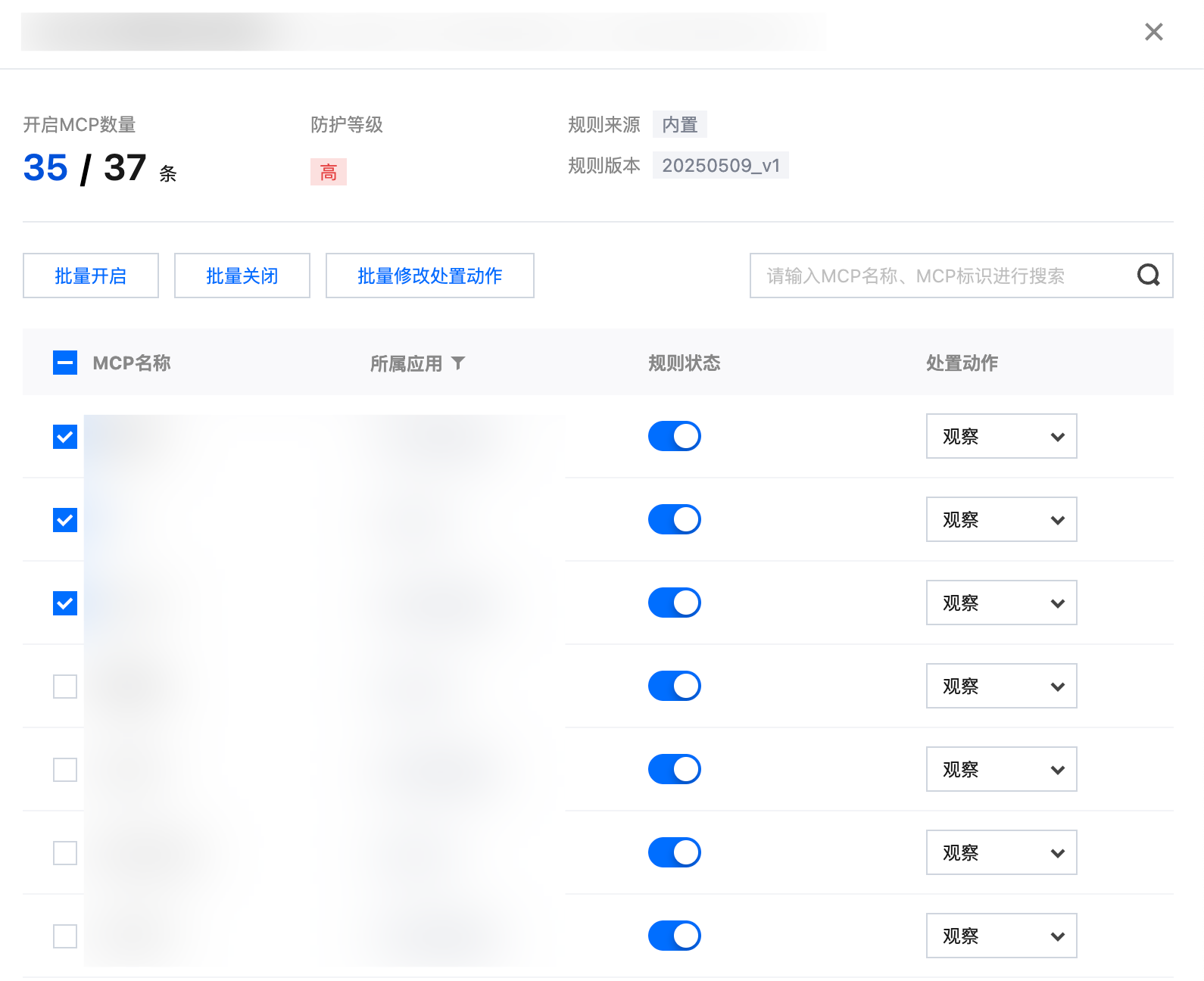
Task: Open the 所属应用 column filter
Action: 458,363
